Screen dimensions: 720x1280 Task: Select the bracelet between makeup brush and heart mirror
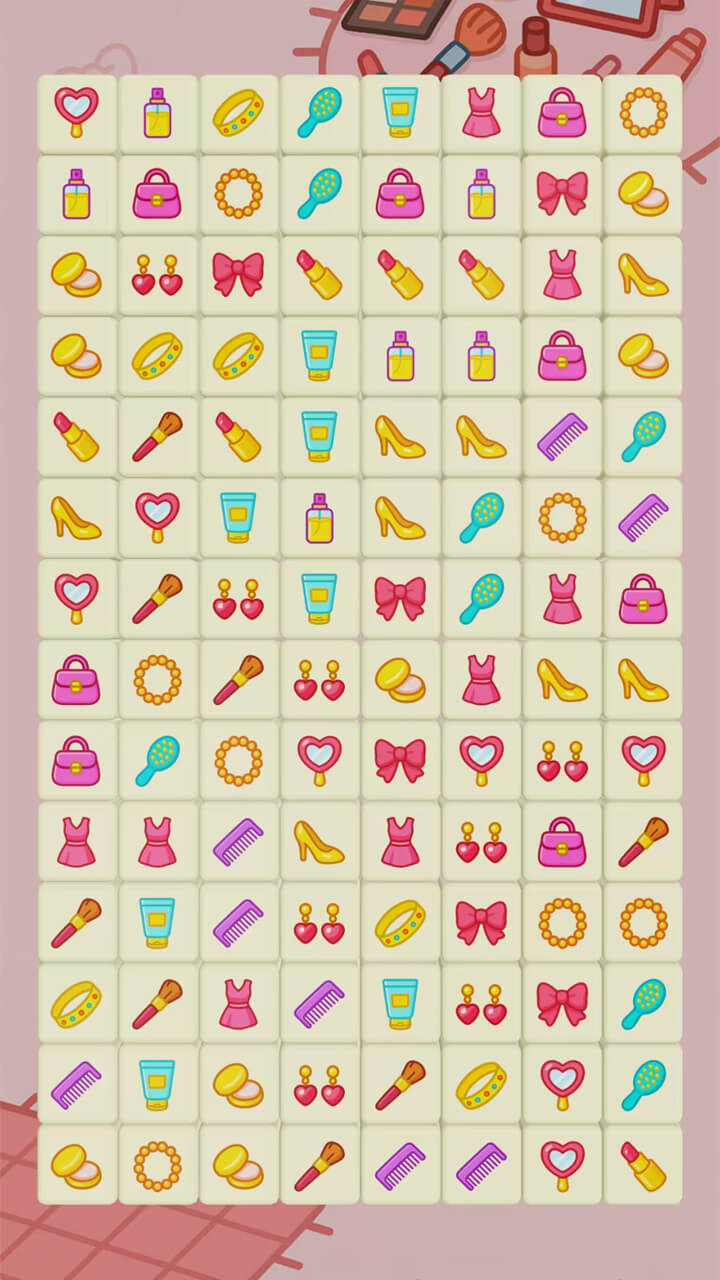[x=481, y=1084]
